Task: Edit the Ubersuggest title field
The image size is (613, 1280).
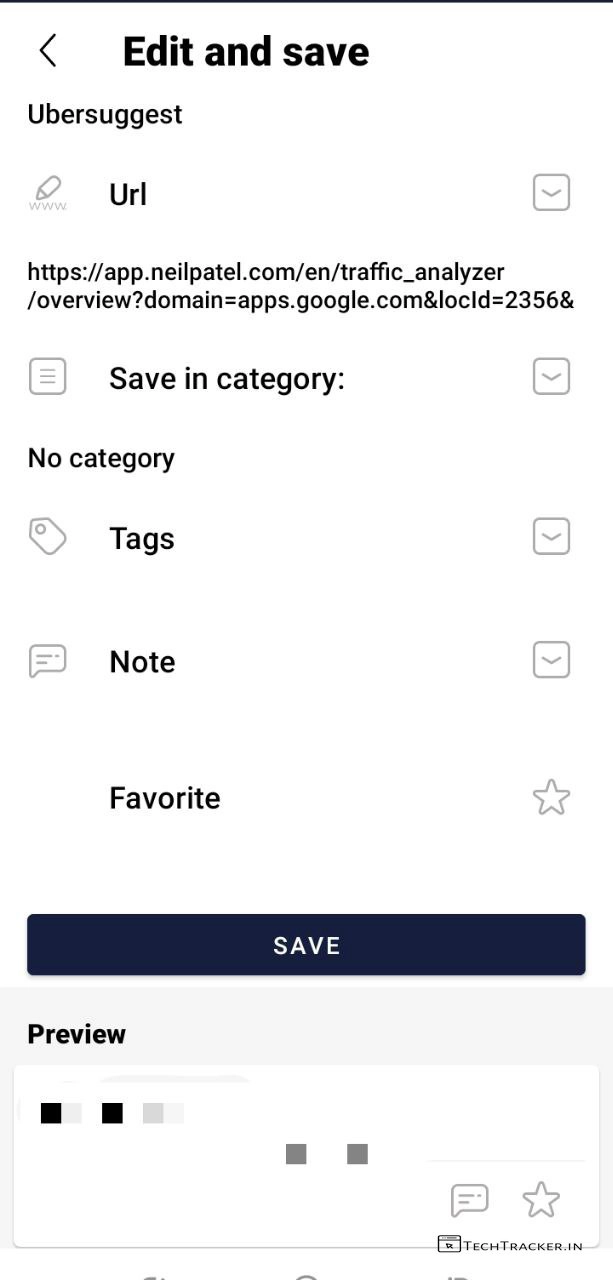Action: point(105,114)
